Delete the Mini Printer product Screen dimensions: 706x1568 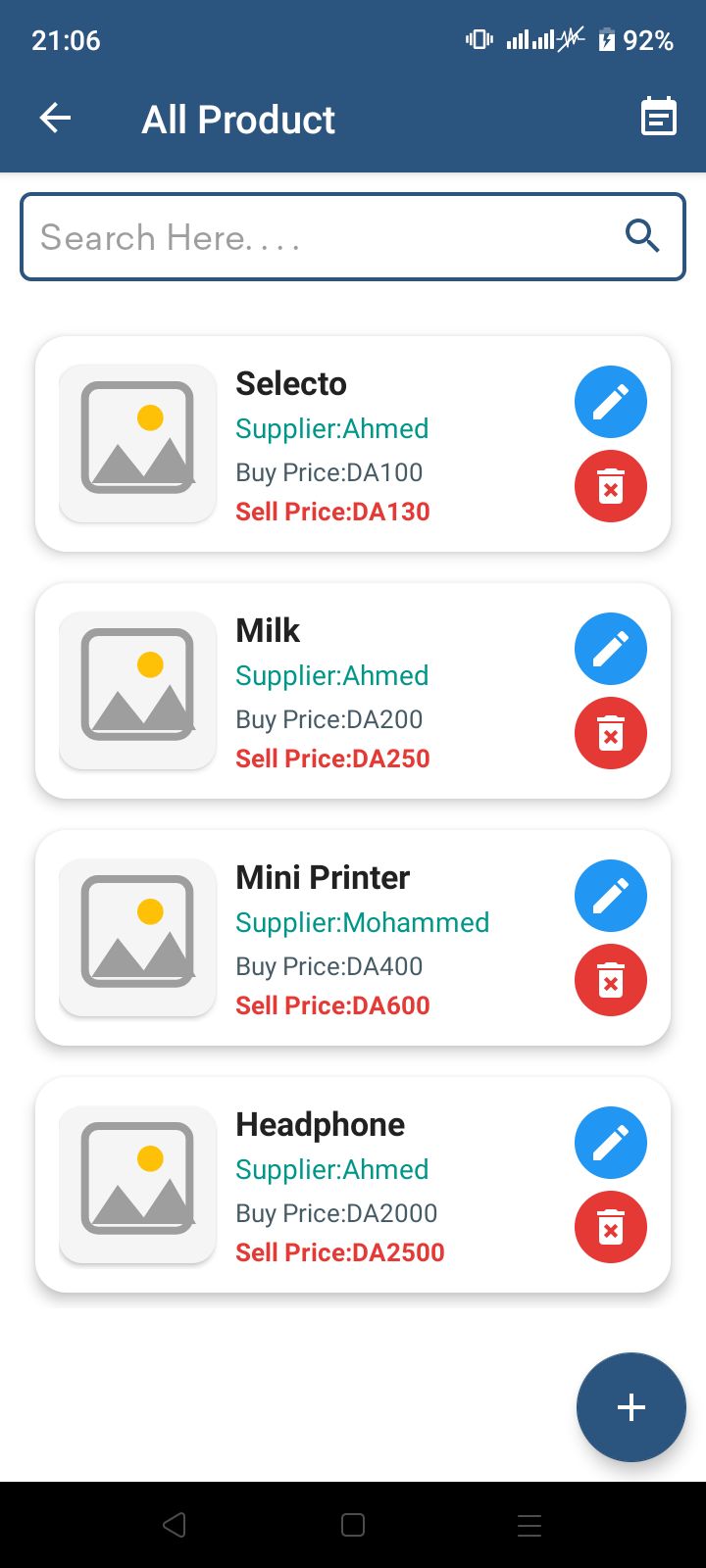tap(610, 980)
